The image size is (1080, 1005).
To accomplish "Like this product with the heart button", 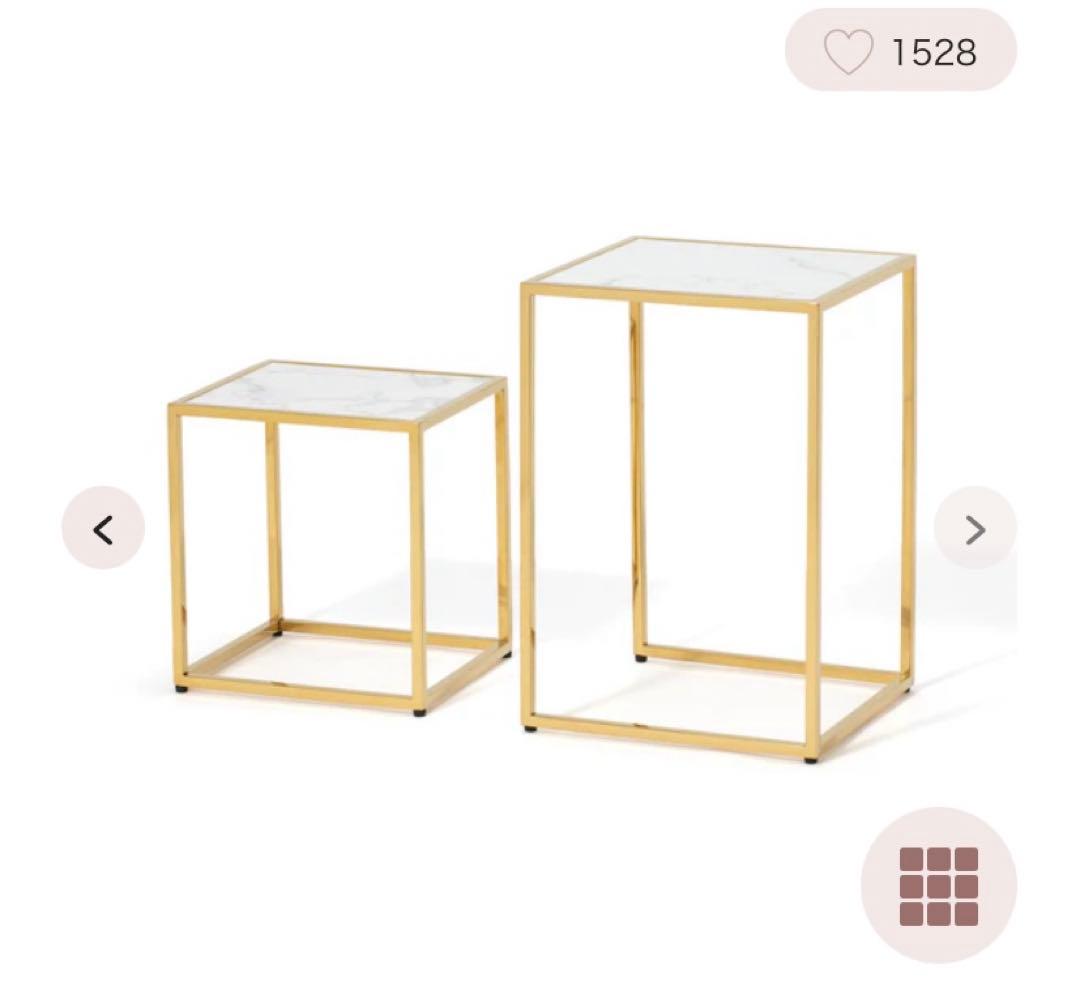I will [x=848, y=52].
